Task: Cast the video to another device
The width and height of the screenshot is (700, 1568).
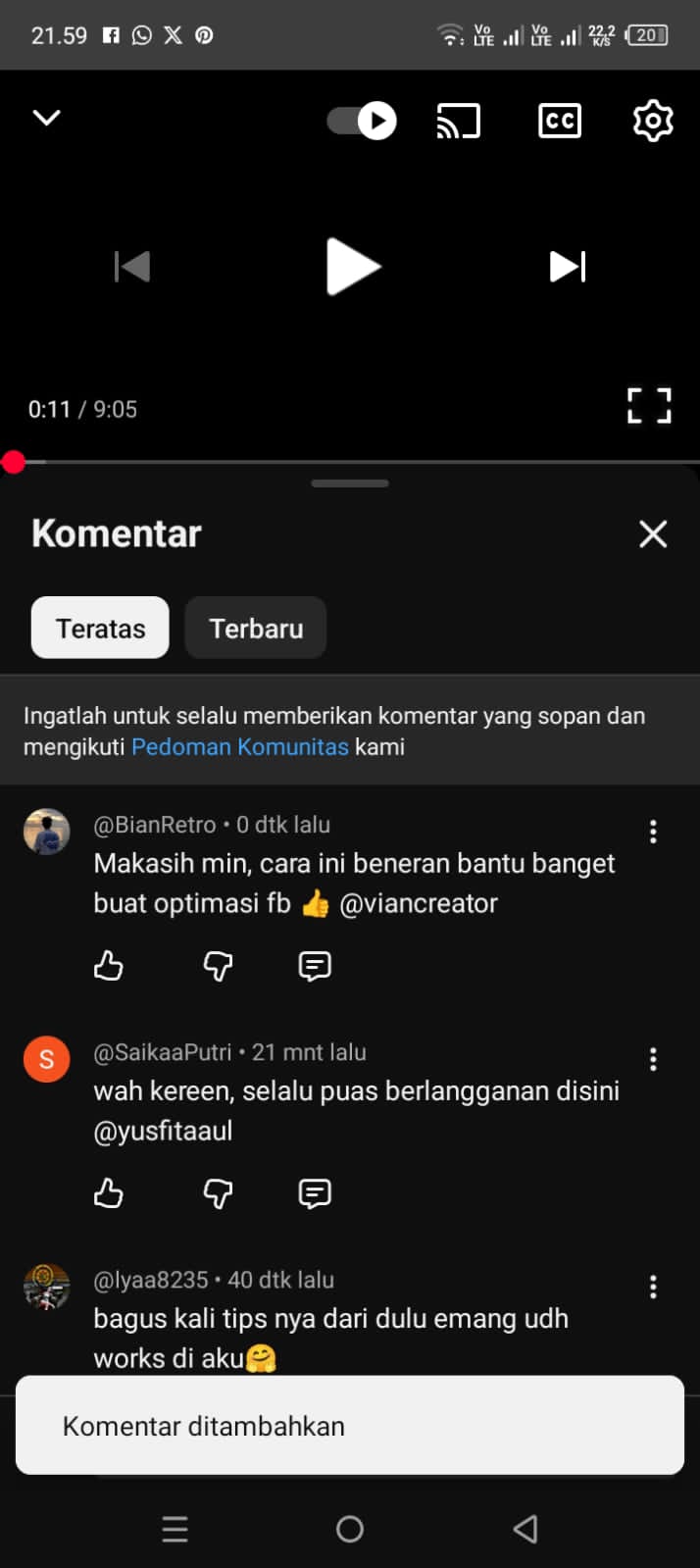Action: pos(458,121)
